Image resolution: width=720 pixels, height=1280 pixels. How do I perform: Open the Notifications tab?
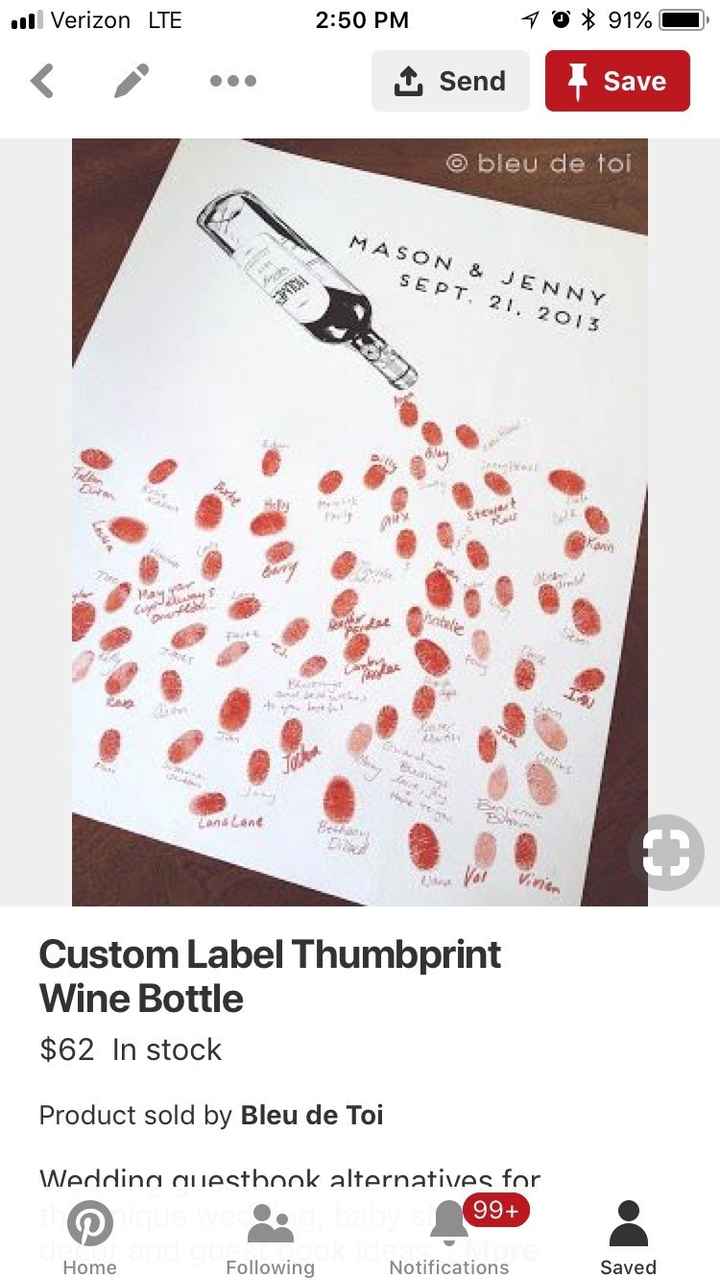tap(449, 1238)
